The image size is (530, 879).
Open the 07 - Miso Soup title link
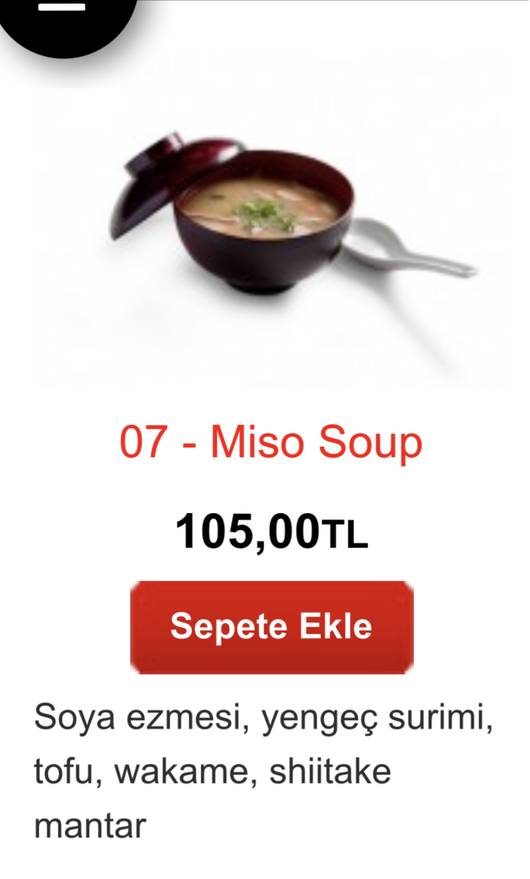pyautogui.click(x=271, y=442)
